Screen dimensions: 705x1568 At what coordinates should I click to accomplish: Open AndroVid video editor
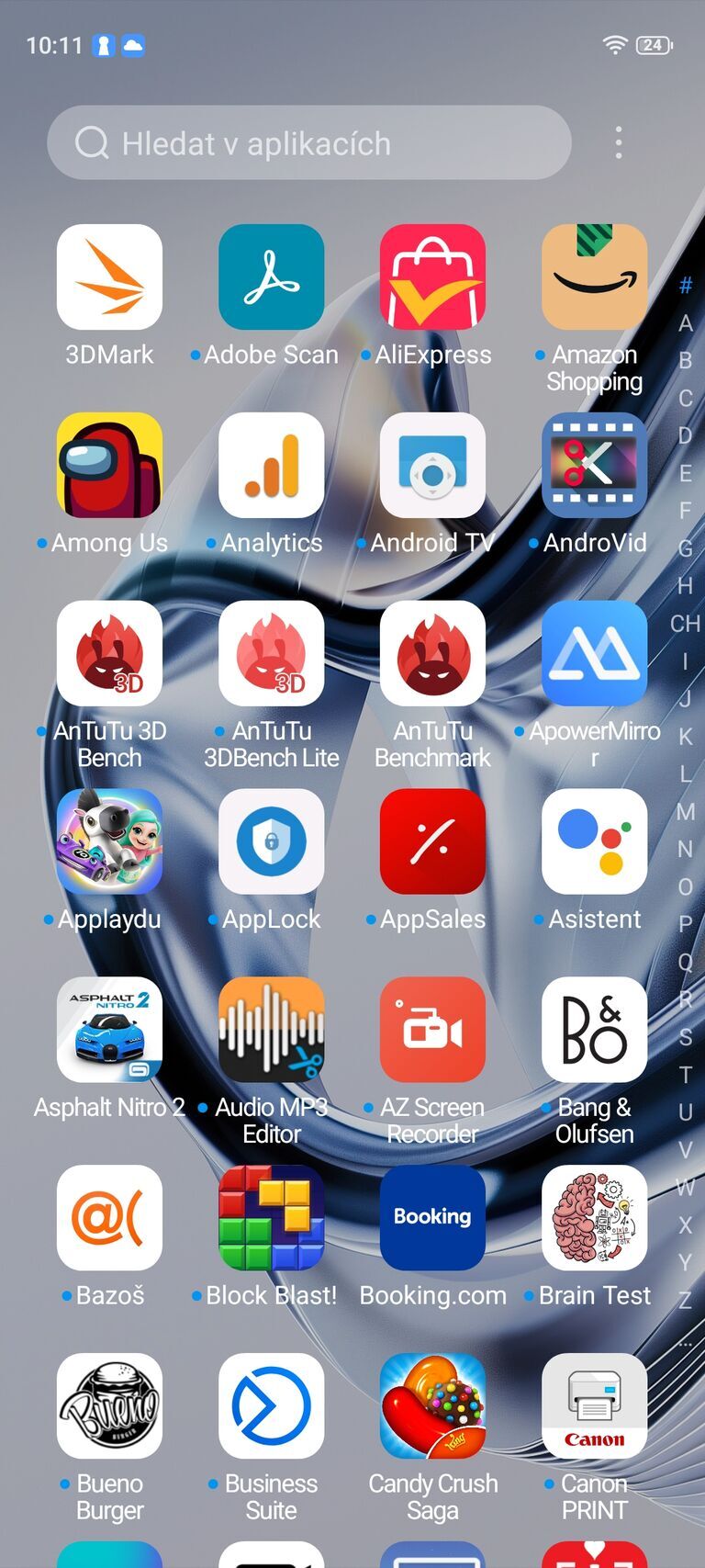[594, 466]
